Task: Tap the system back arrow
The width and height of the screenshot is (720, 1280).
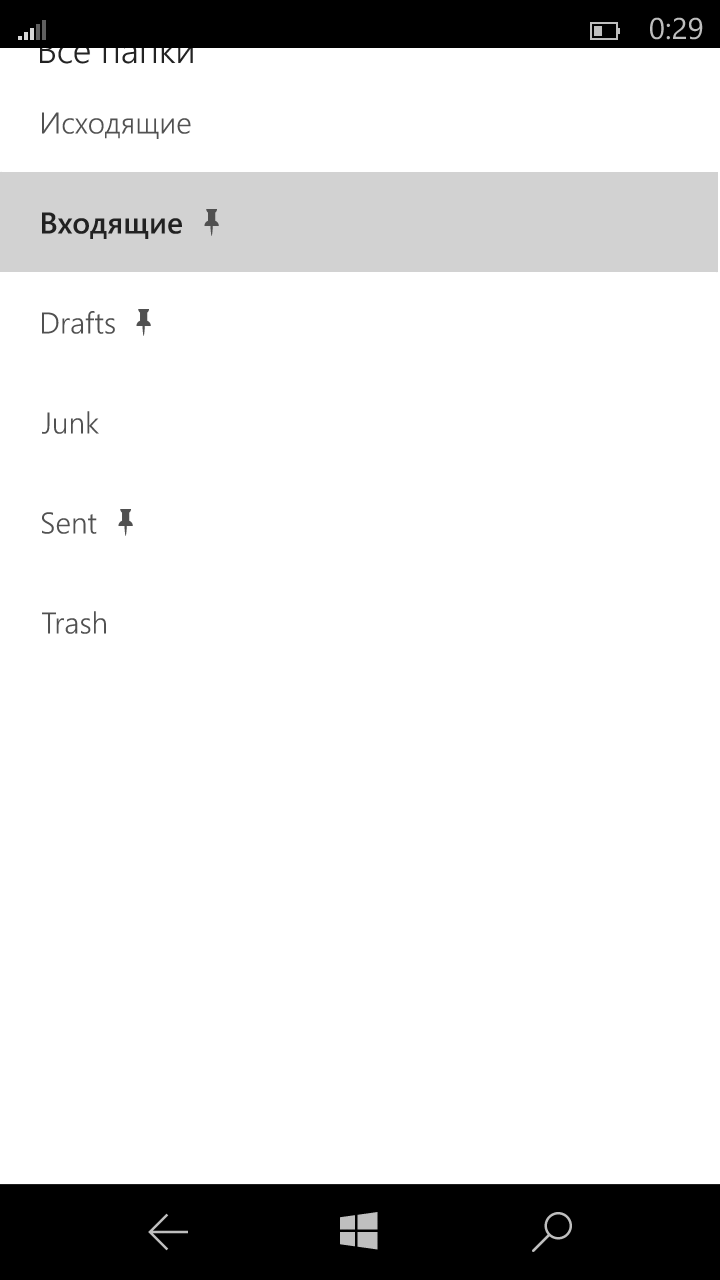Action: click(168, 1232)
